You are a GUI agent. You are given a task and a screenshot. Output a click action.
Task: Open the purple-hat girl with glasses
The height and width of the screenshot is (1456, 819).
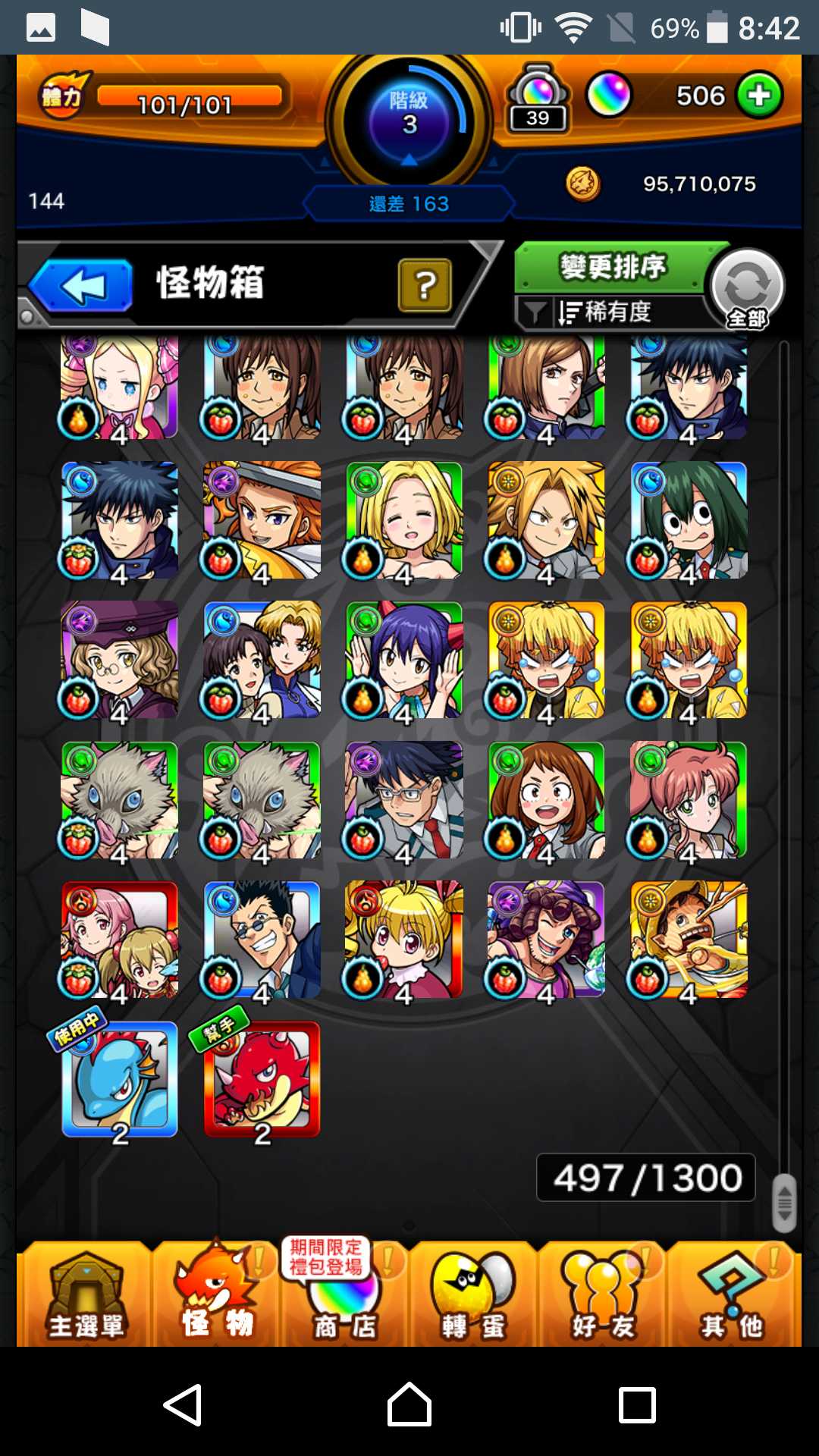(120, 660)
